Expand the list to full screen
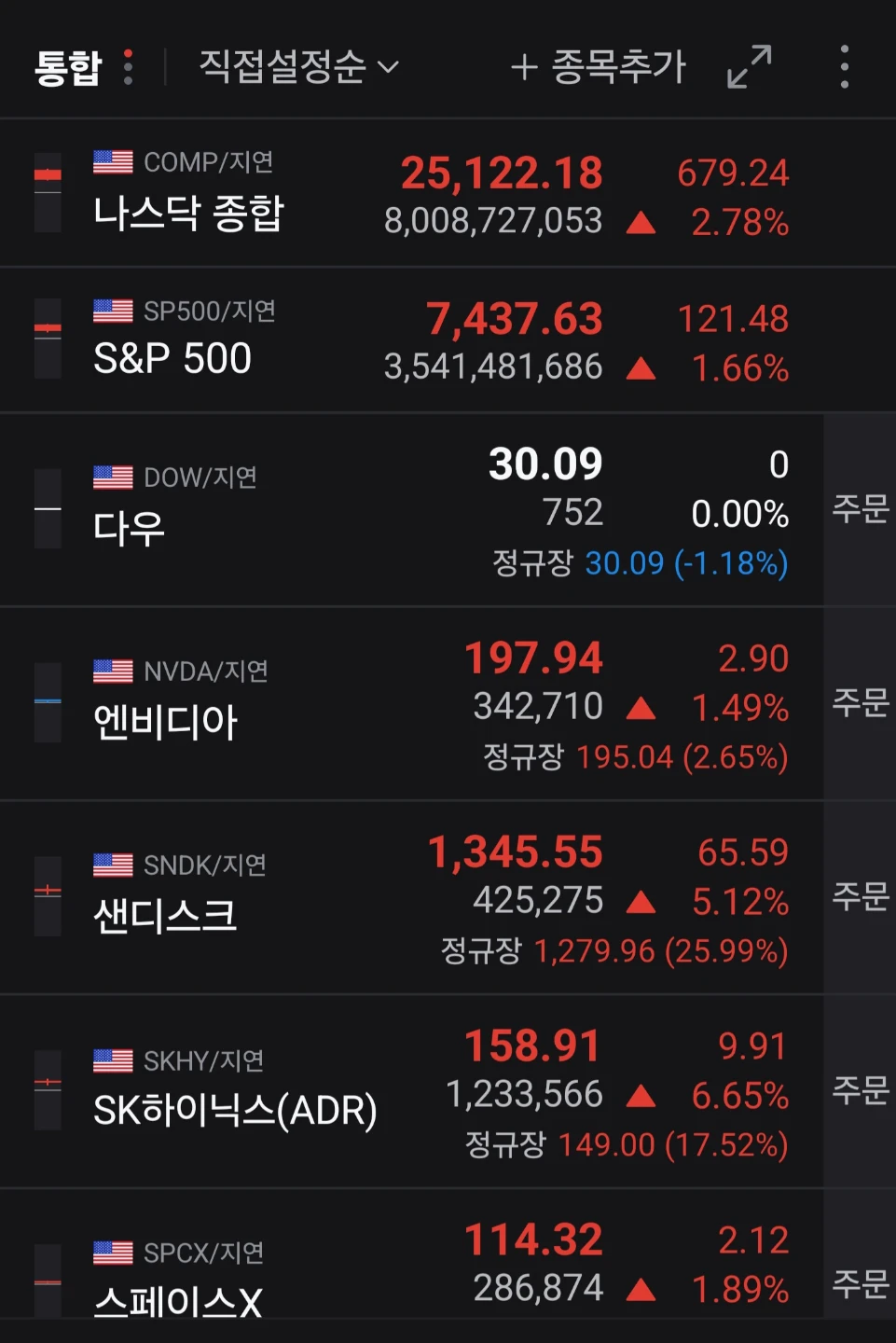Viewport: 896px width, 1343px height. click(x=750, y=67)
